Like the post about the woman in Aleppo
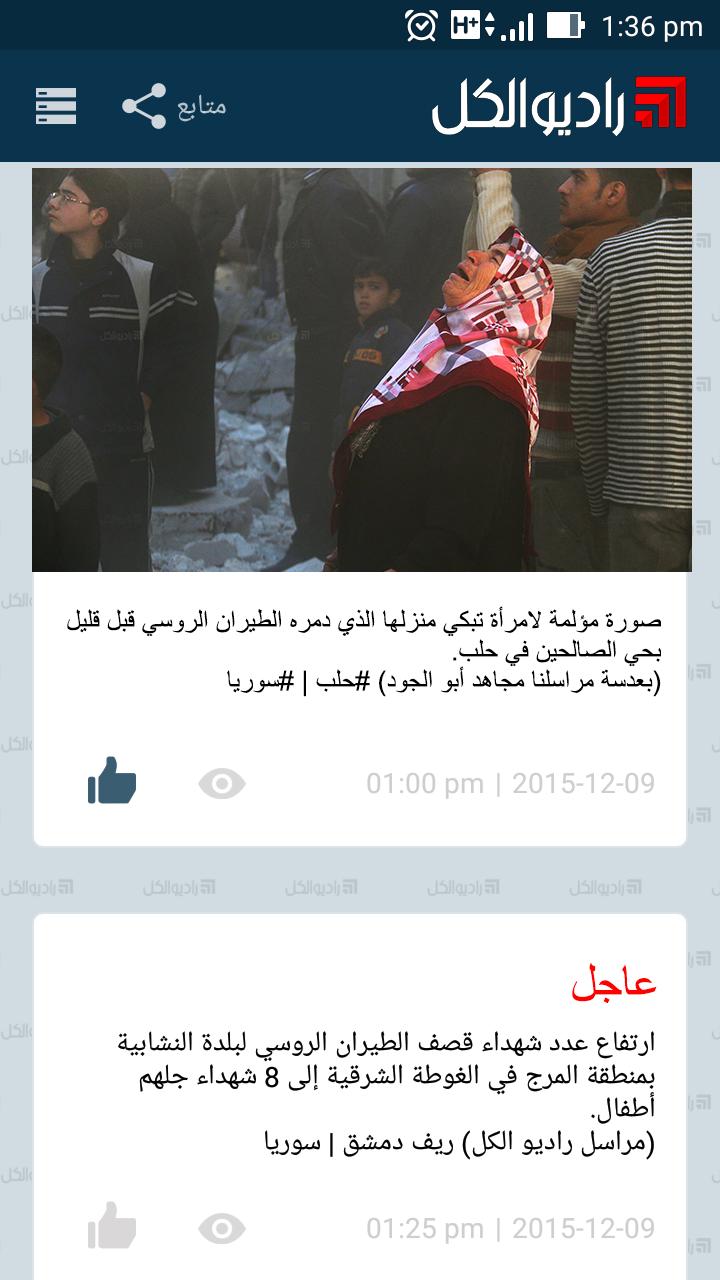This screenshot has width=720, height=1280. [112, 781]
